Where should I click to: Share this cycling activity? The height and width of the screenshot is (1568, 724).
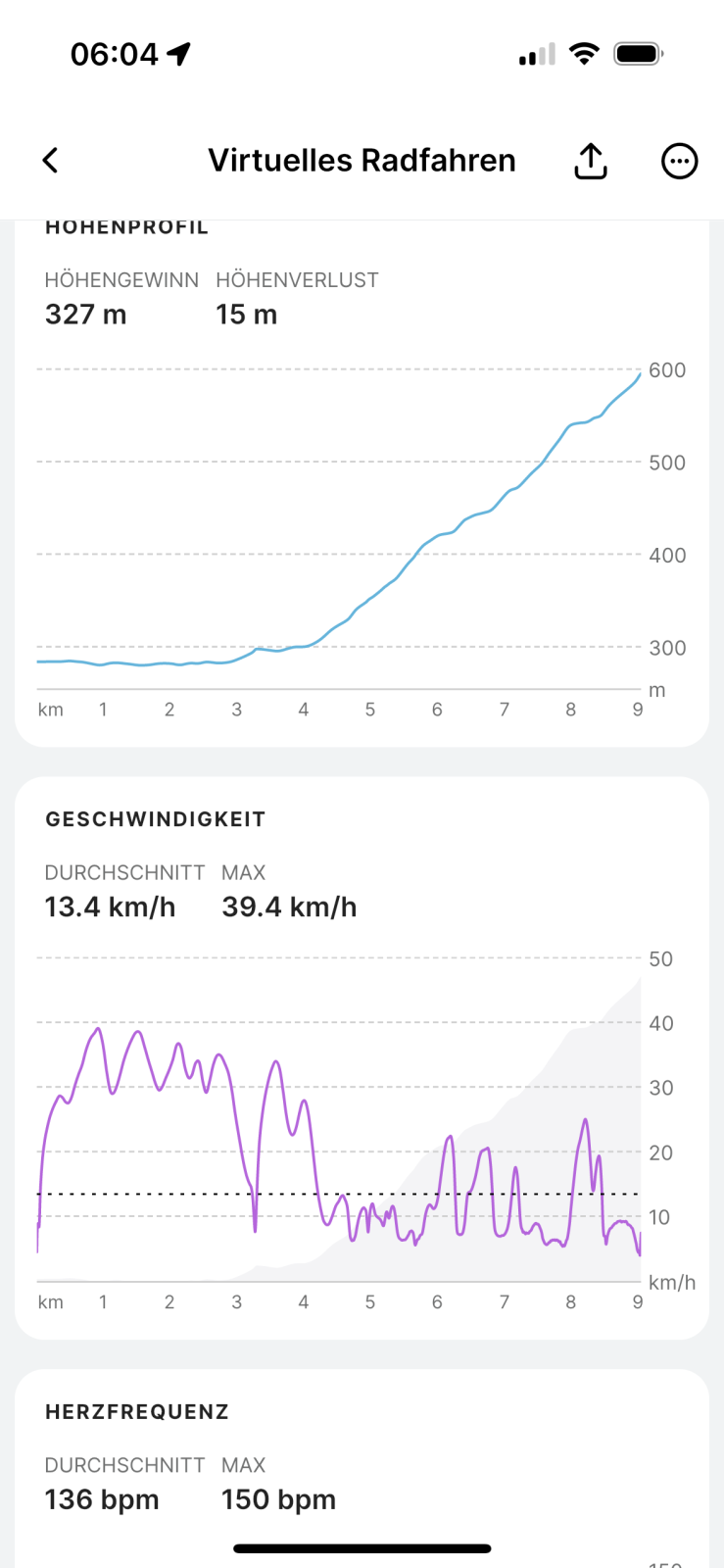pos(590,161)
